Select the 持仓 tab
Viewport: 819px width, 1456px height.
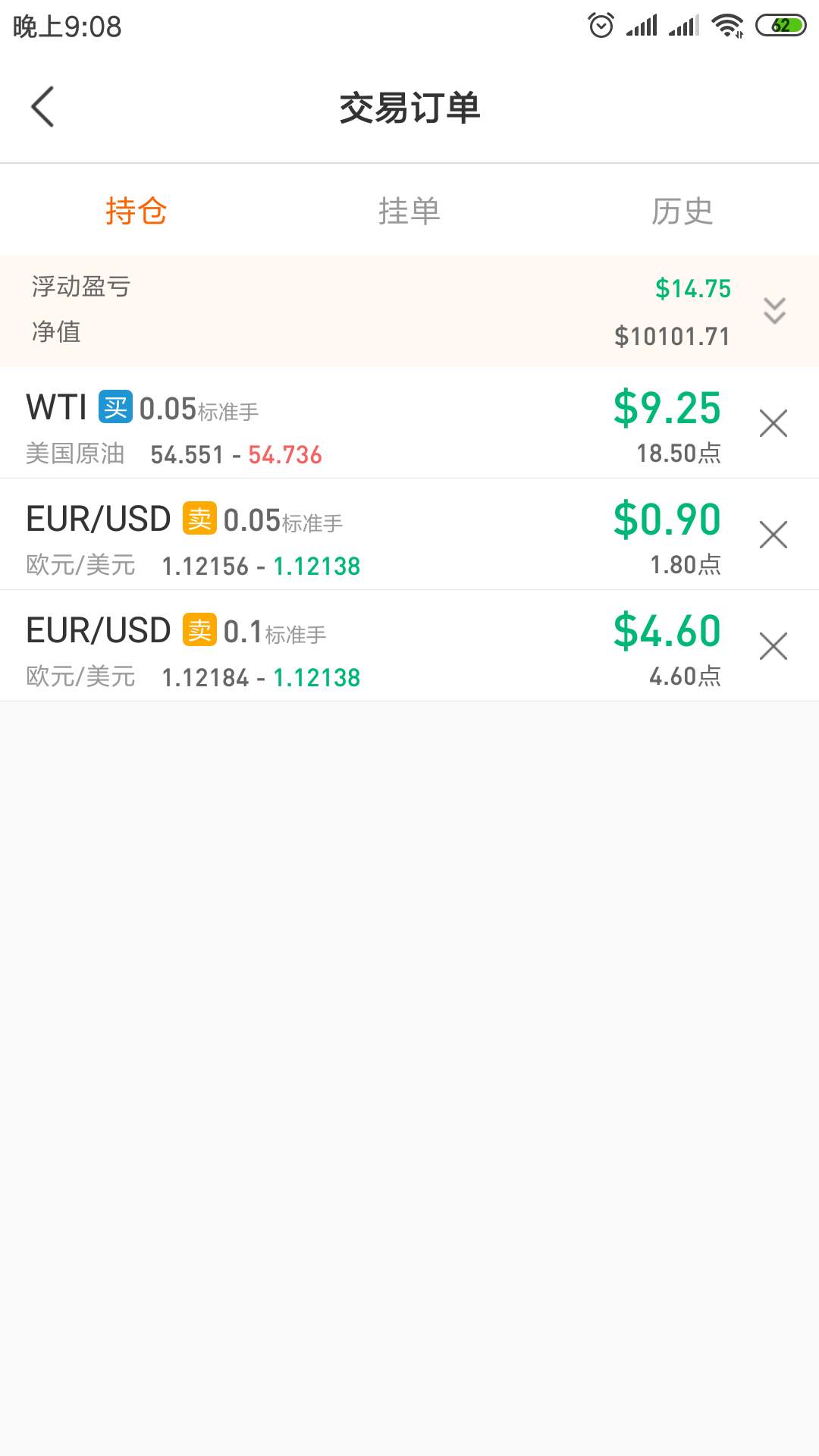click(136, 211)
